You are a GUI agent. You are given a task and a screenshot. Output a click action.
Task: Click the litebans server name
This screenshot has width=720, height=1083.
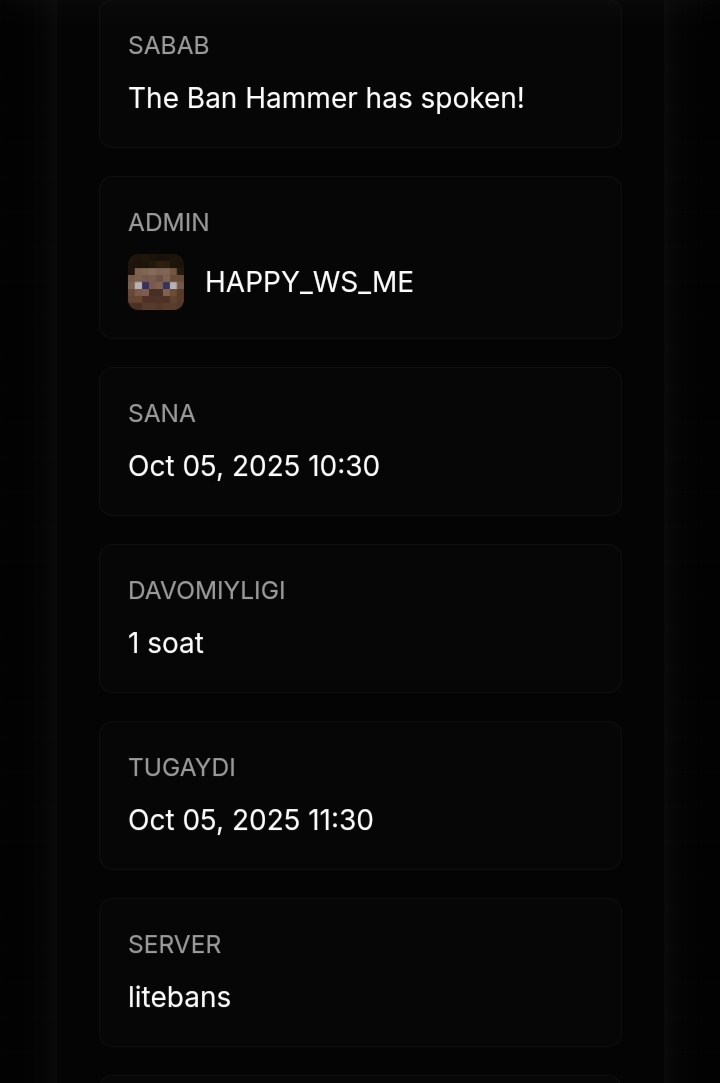click(x=179, y=996)
